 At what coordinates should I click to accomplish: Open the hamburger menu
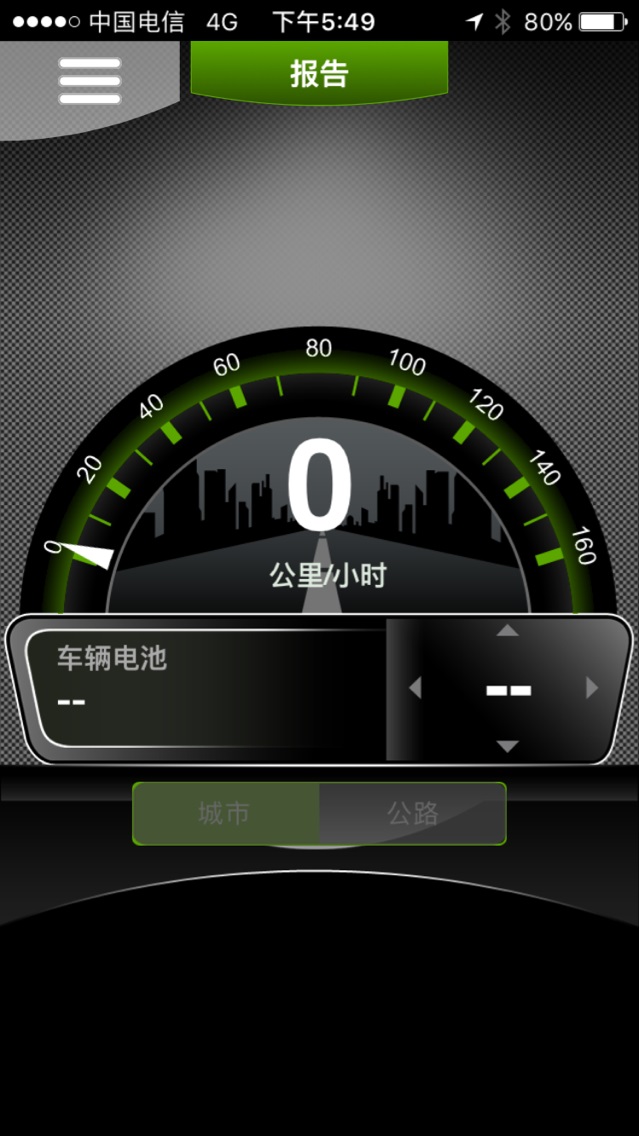89,80
